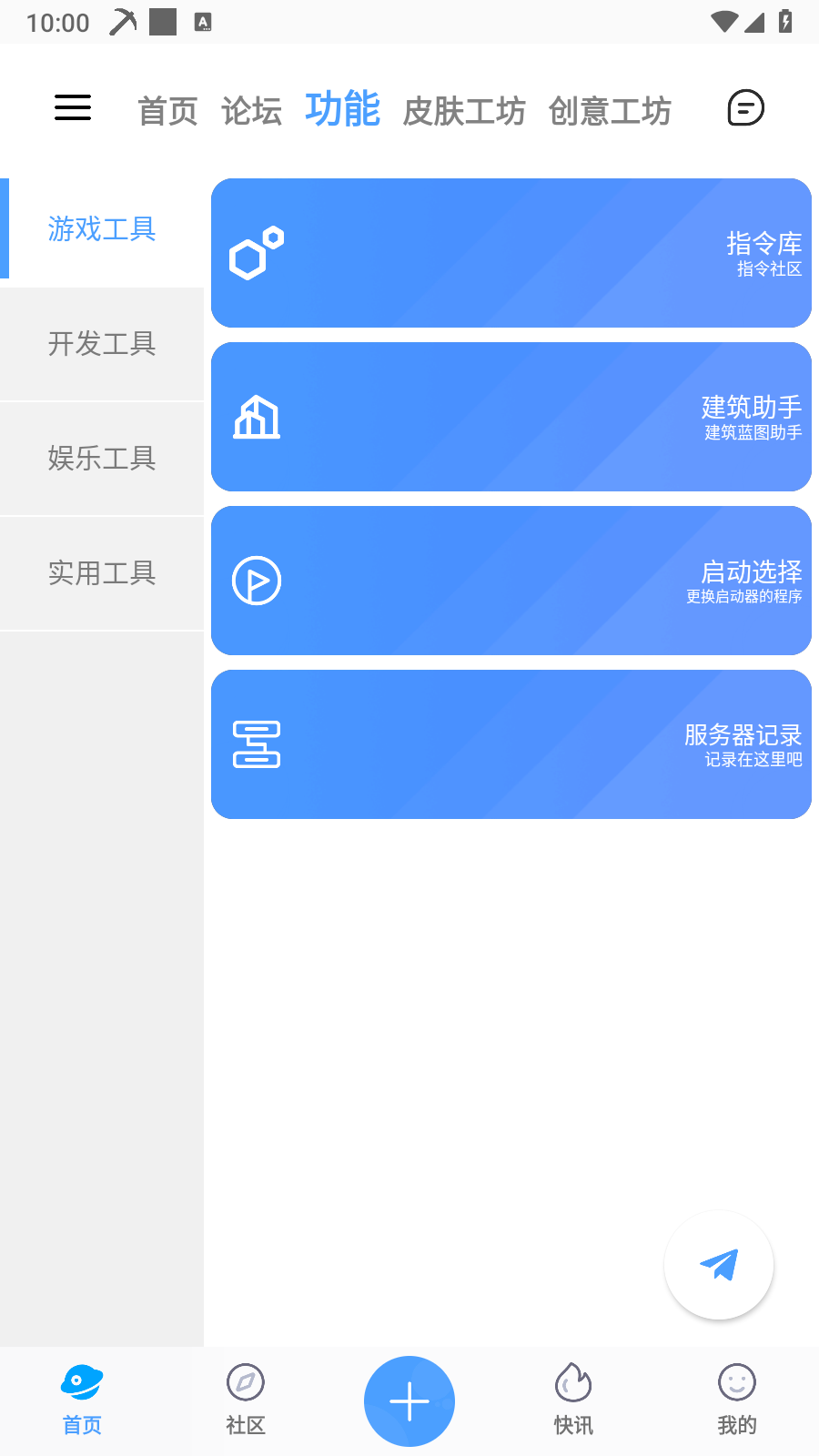Viewport: 819px width, 1456px height.
Task: Select the 娱乐工具 category in the sidebar
Action: [x=102, y=460]
